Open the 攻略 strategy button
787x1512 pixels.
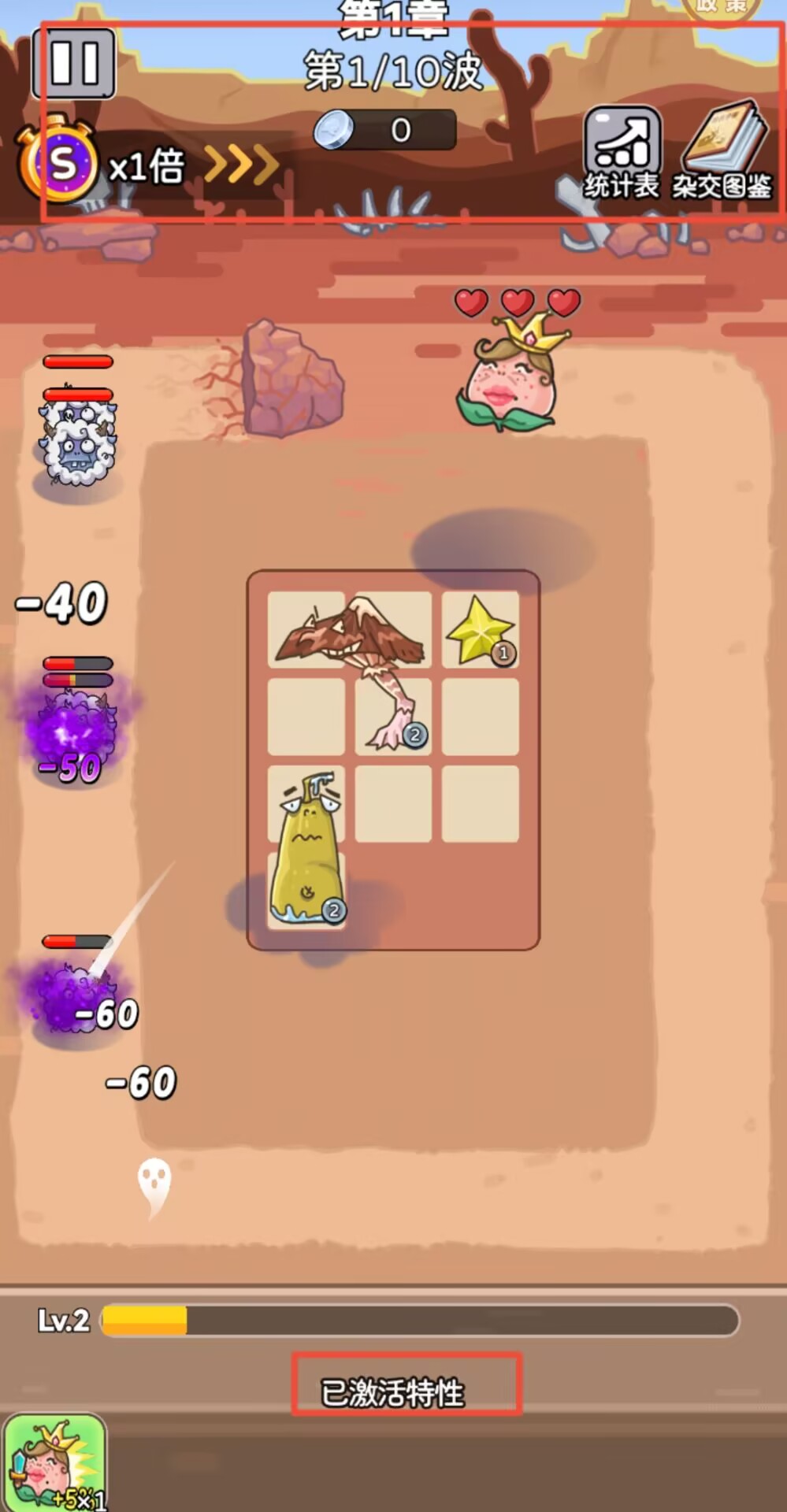722,8
